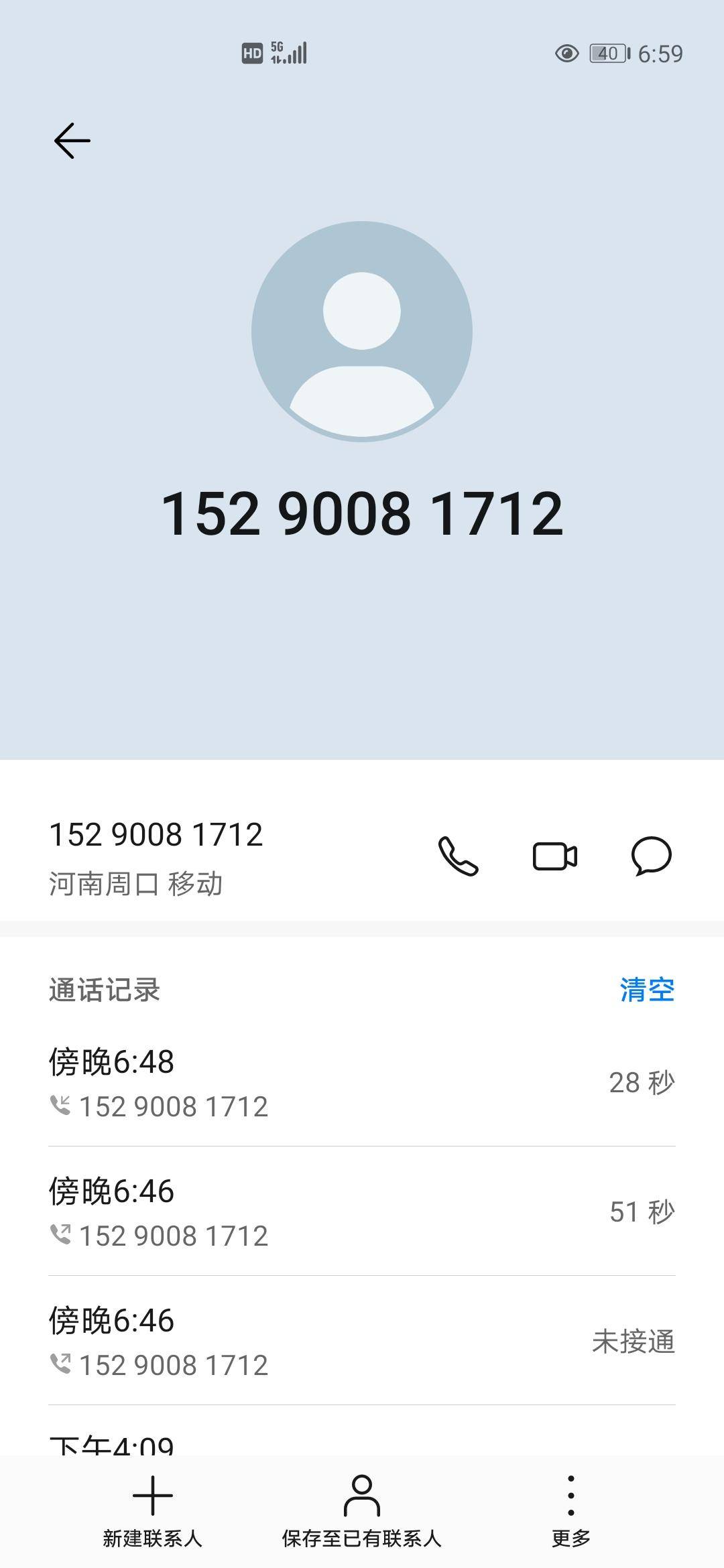Call 152 9008 1712 with phone icon

(459, 856)
